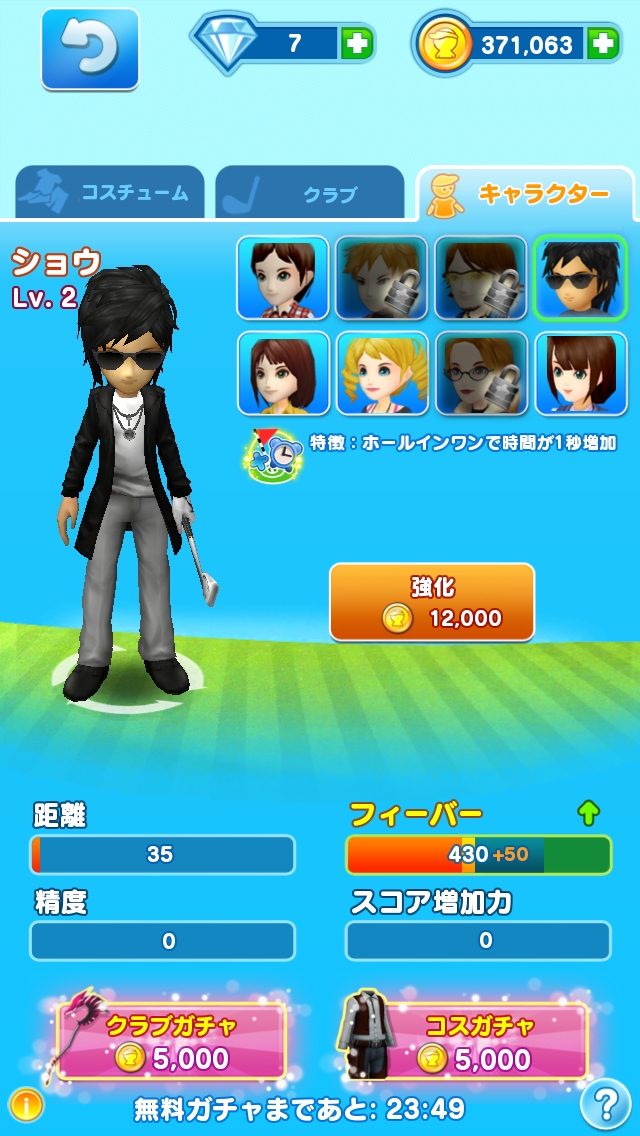Image resolution: width=640 pixels, height=1136 pixels.
Task: Select the キャラクター tab
Action: (x=525, y=193)
